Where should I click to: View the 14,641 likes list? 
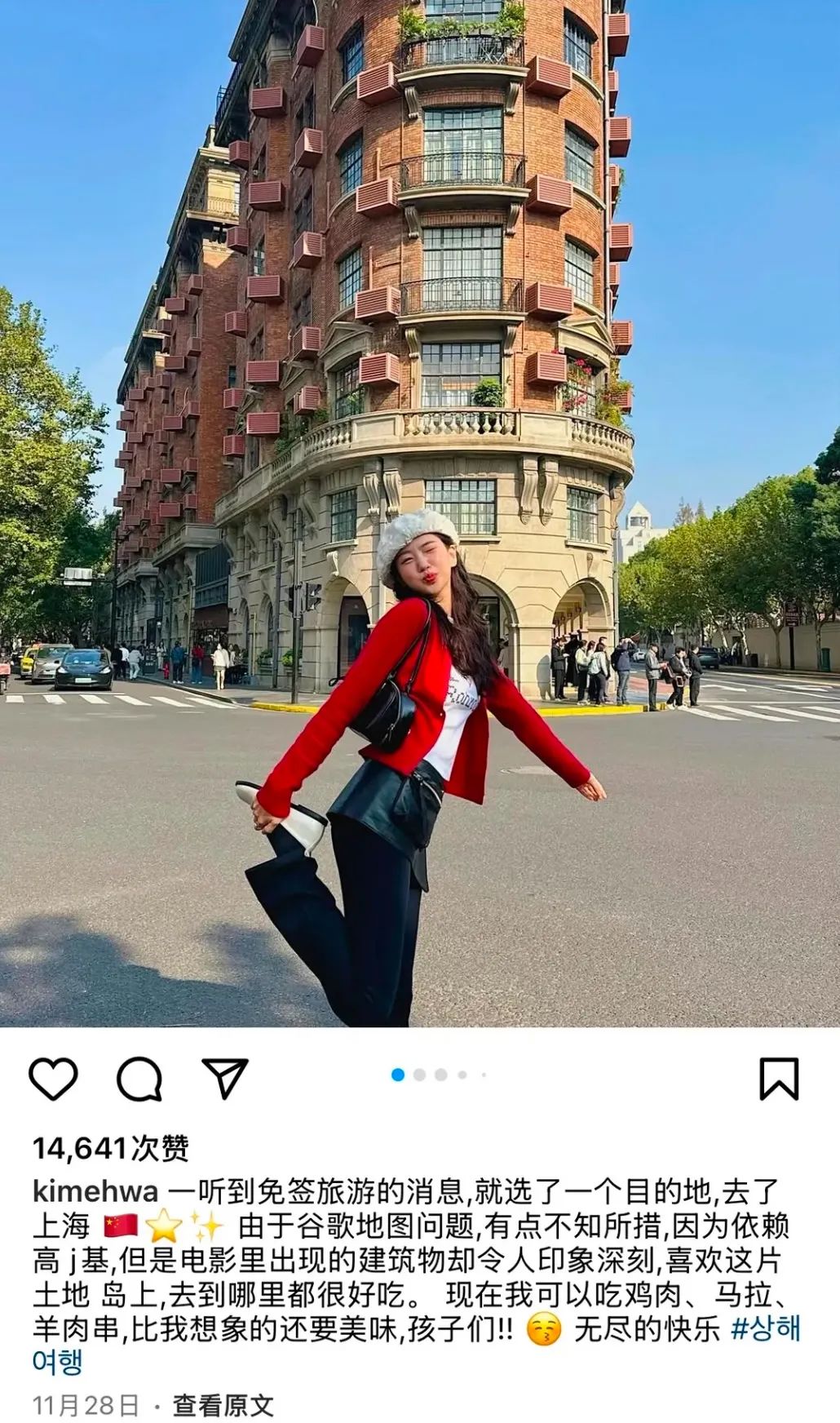111,1148
